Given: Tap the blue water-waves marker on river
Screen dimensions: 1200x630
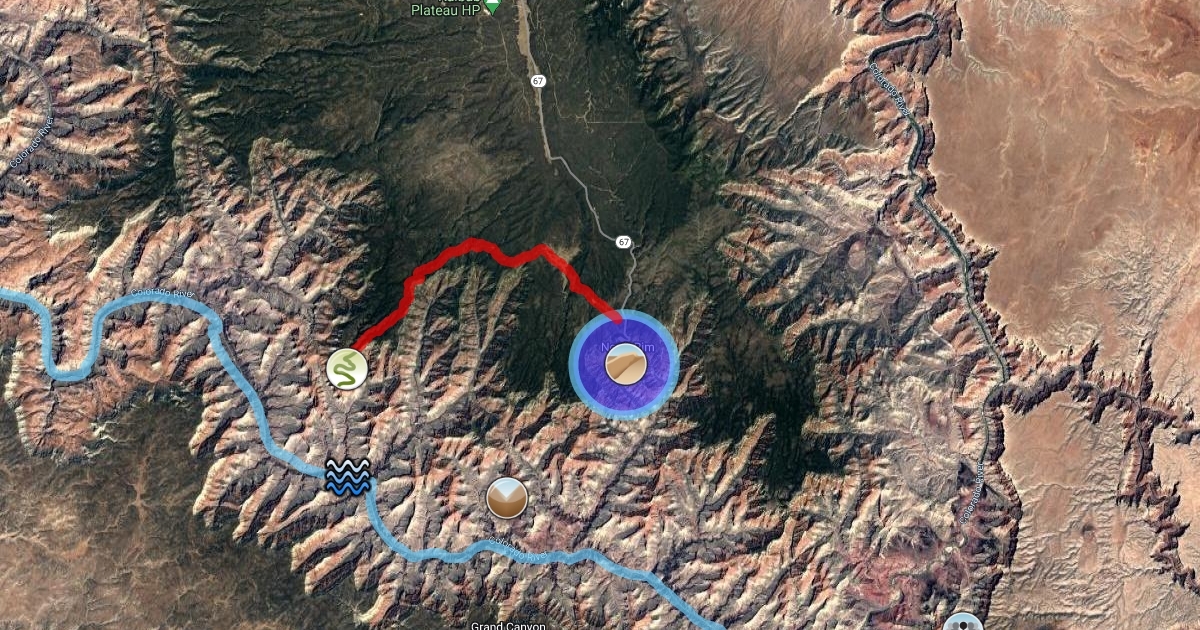Looking at the screenshot, I should click(348, 477).
